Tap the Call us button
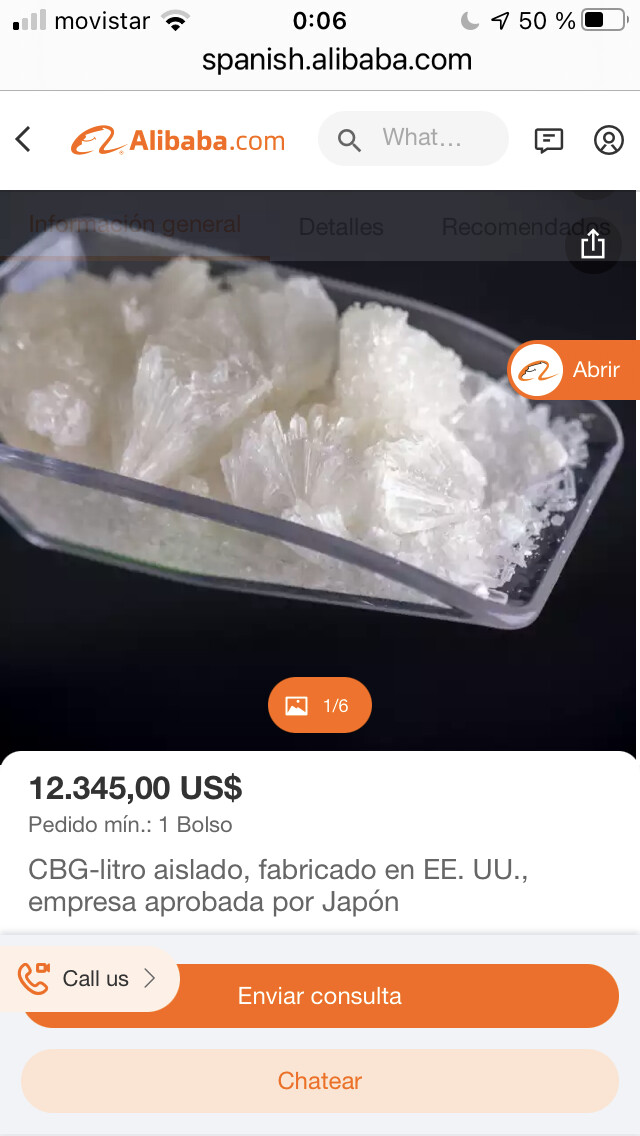Viewport: 640px width, 1136px height. coord(89,978)
